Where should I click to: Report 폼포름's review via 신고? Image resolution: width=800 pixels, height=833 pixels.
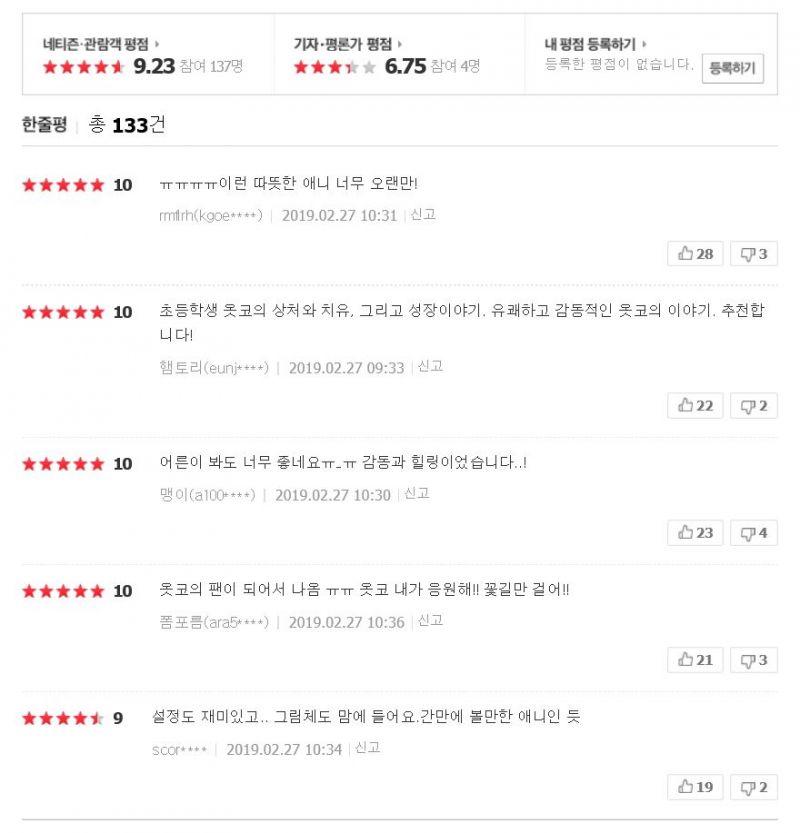430,621
